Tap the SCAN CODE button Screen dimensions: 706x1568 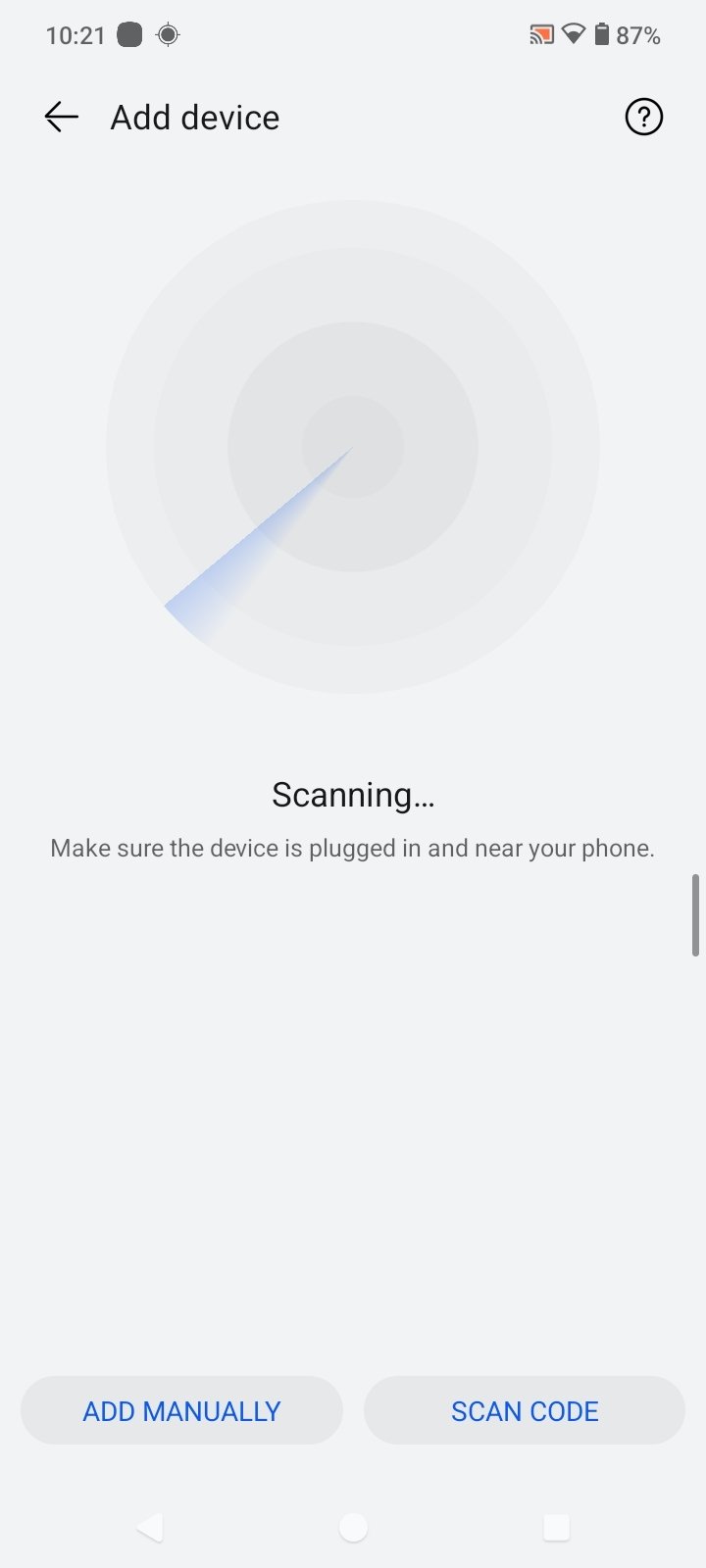coord(525,1411)
